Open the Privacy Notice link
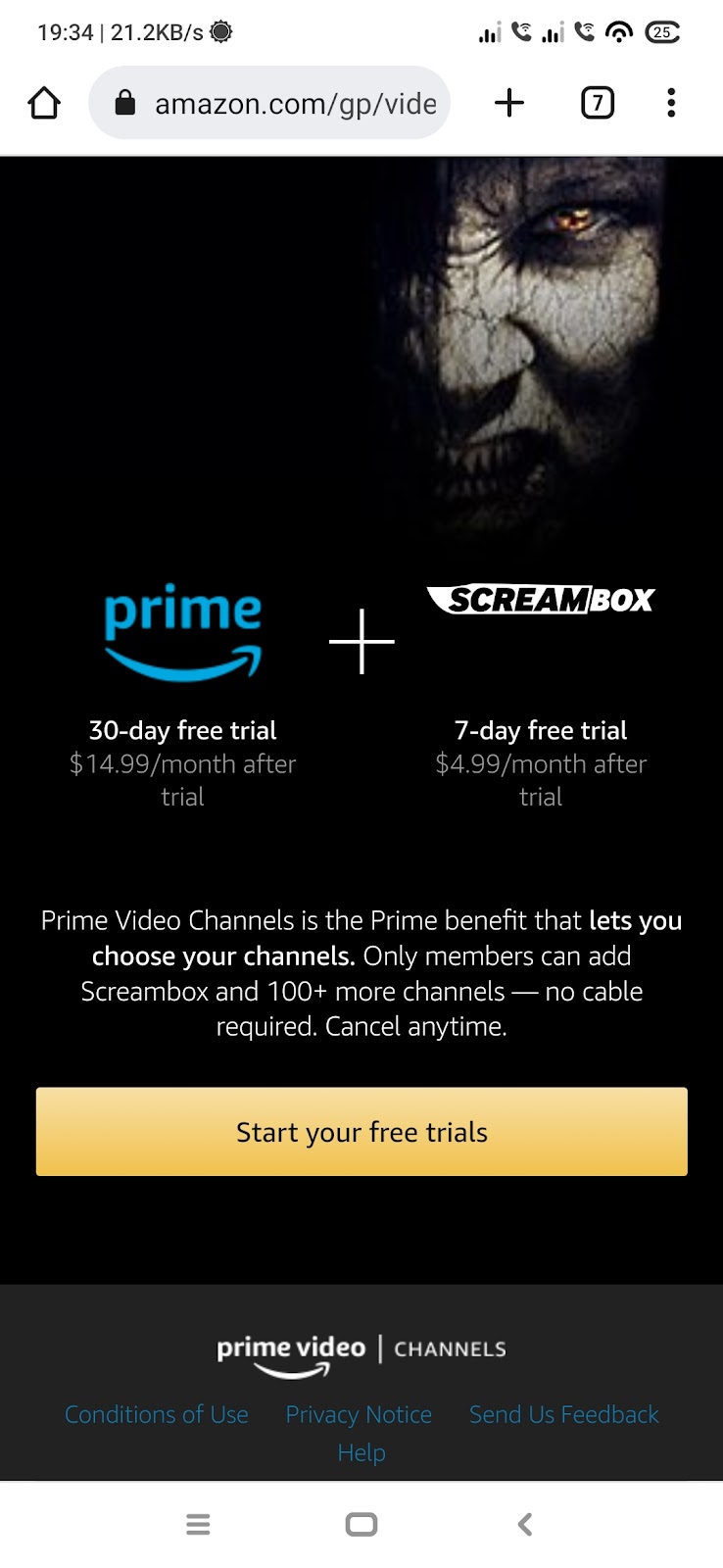 pyautogui.click(x=359, y=1414)
